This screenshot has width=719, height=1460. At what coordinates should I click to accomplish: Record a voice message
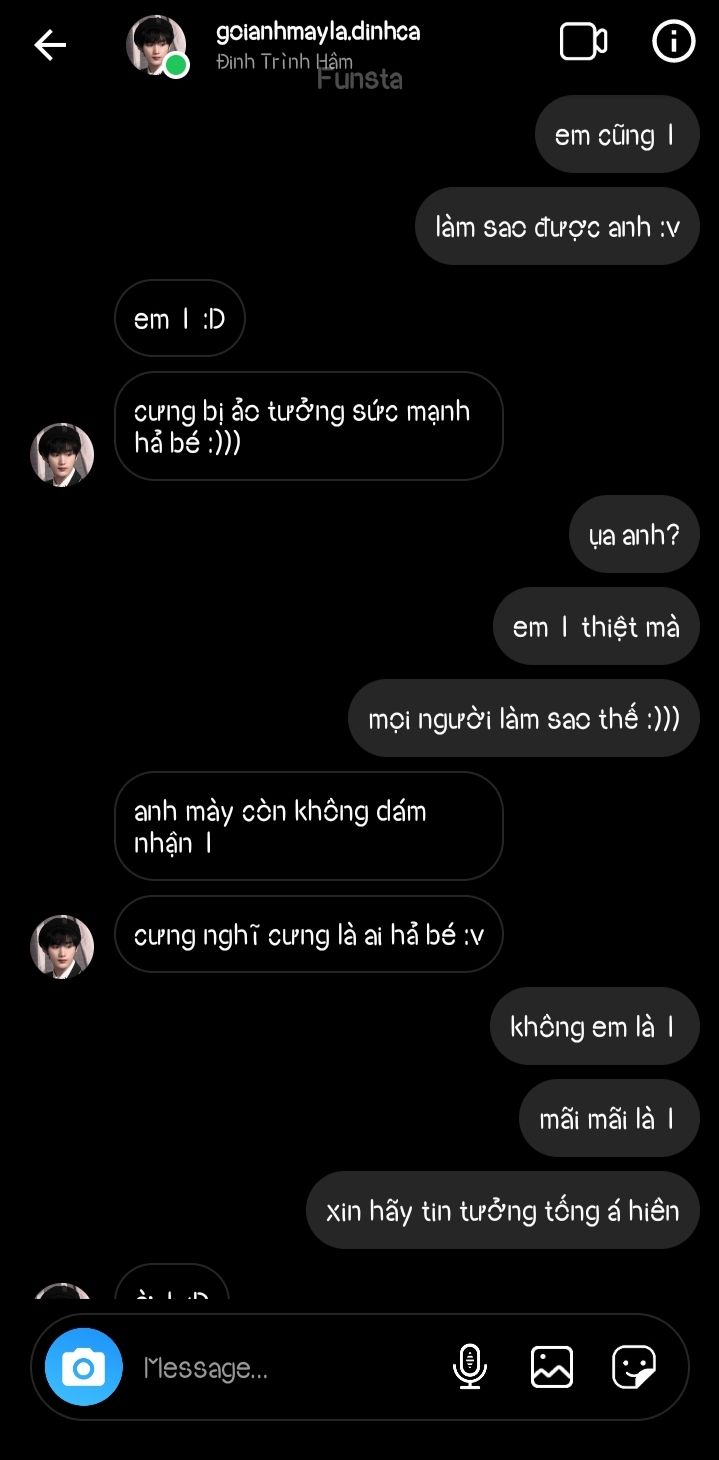point(469,1367)
